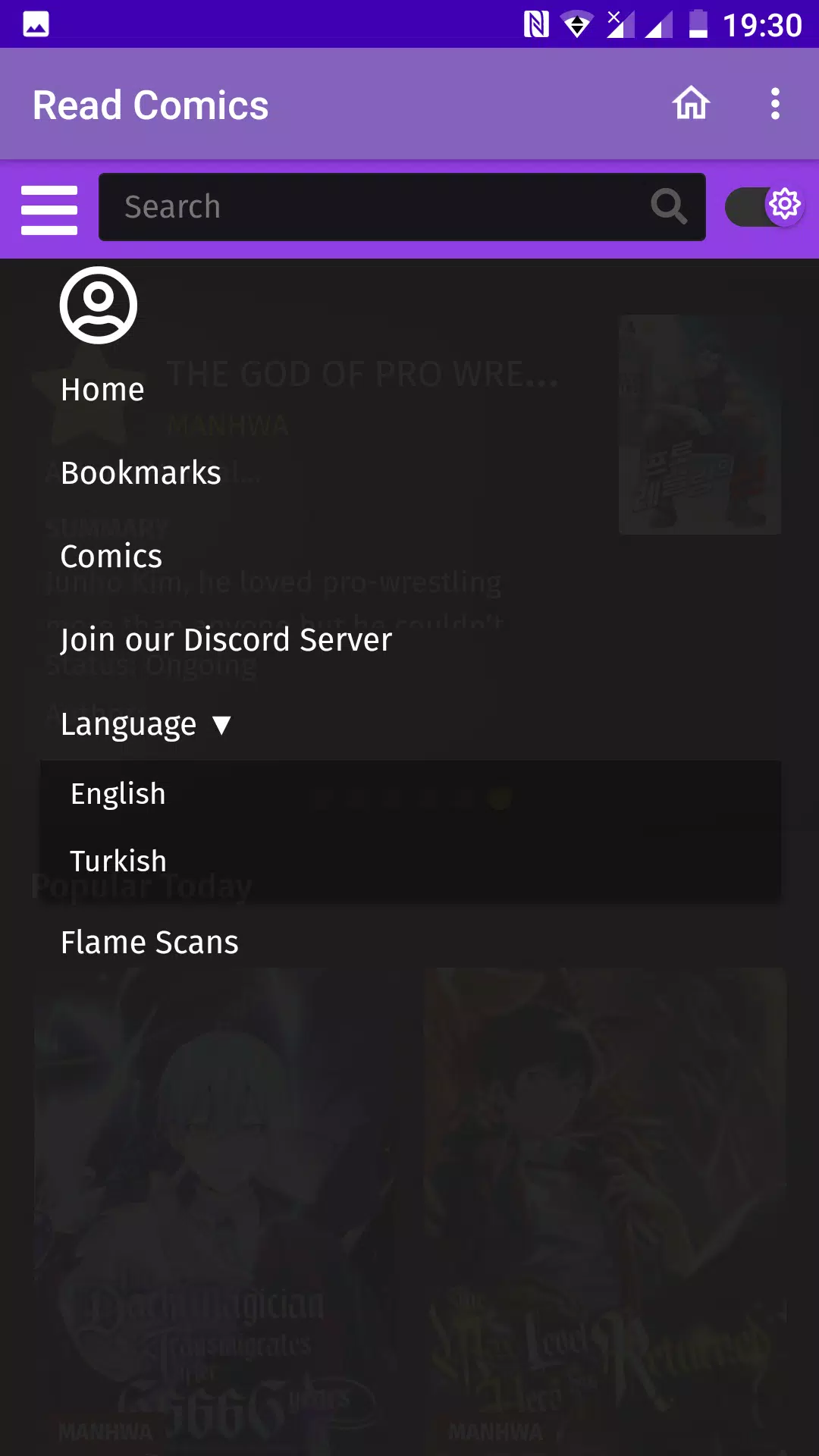This screenshot has height=1456, width=819.
Task: Focus the Search field
Action: coord(402,207)
